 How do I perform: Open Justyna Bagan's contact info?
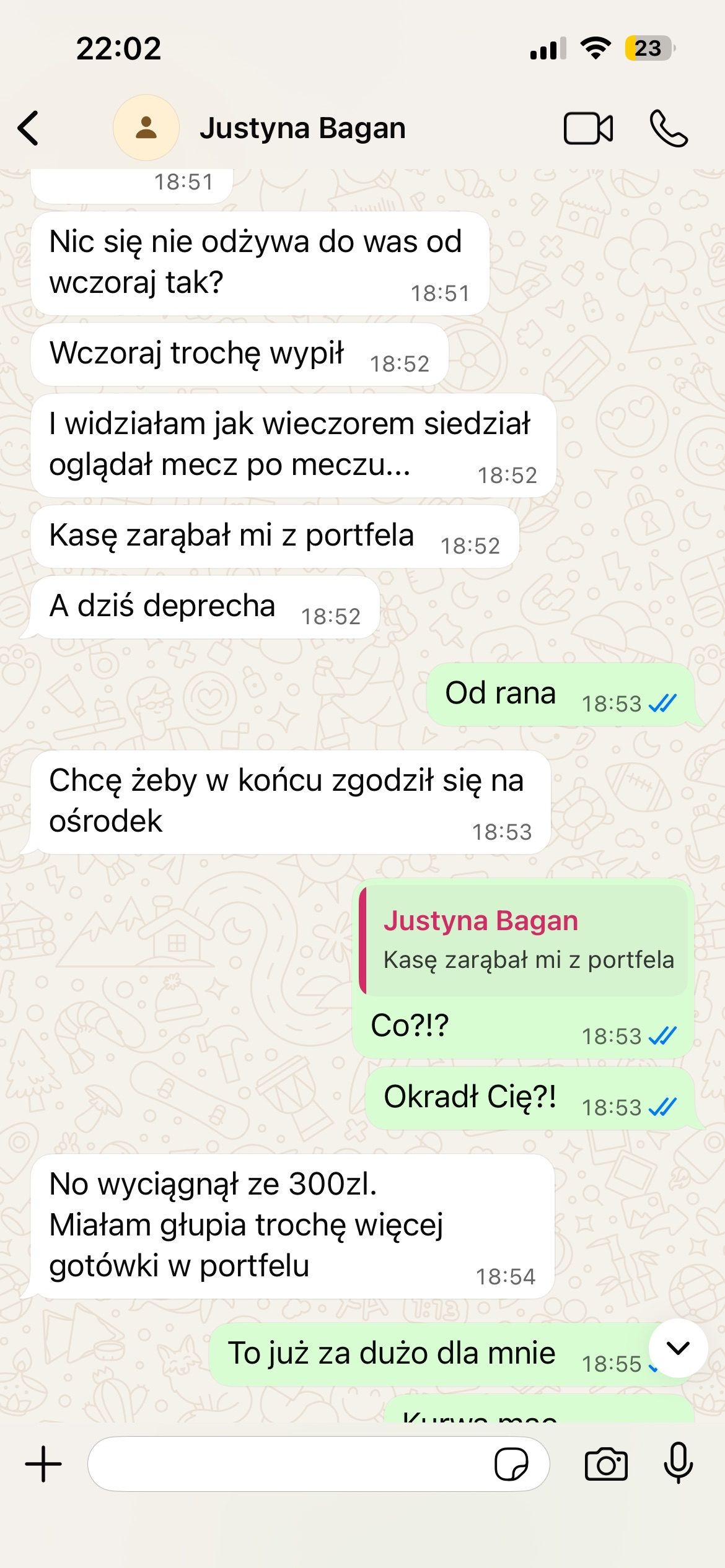click(302, 128)
